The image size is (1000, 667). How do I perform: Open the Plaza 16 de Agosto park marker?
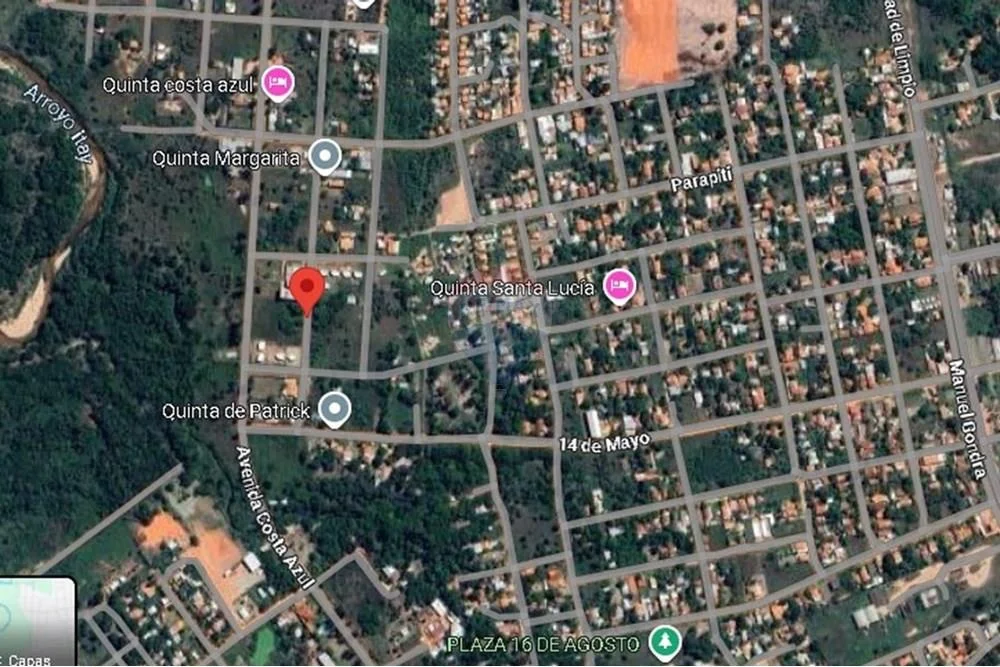coord(663,640)
